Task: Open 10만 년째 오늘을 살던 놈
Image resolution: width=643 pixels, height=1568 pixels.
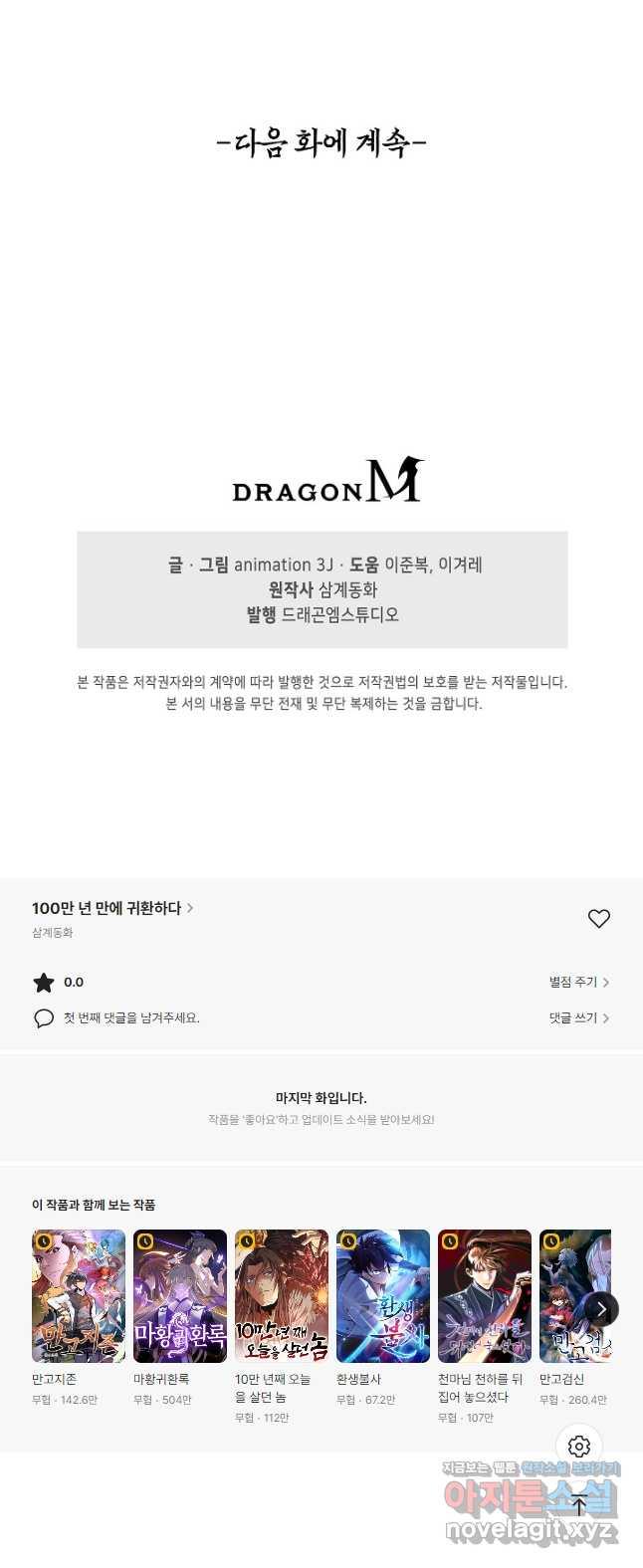Action: (x=282, y=1295)
